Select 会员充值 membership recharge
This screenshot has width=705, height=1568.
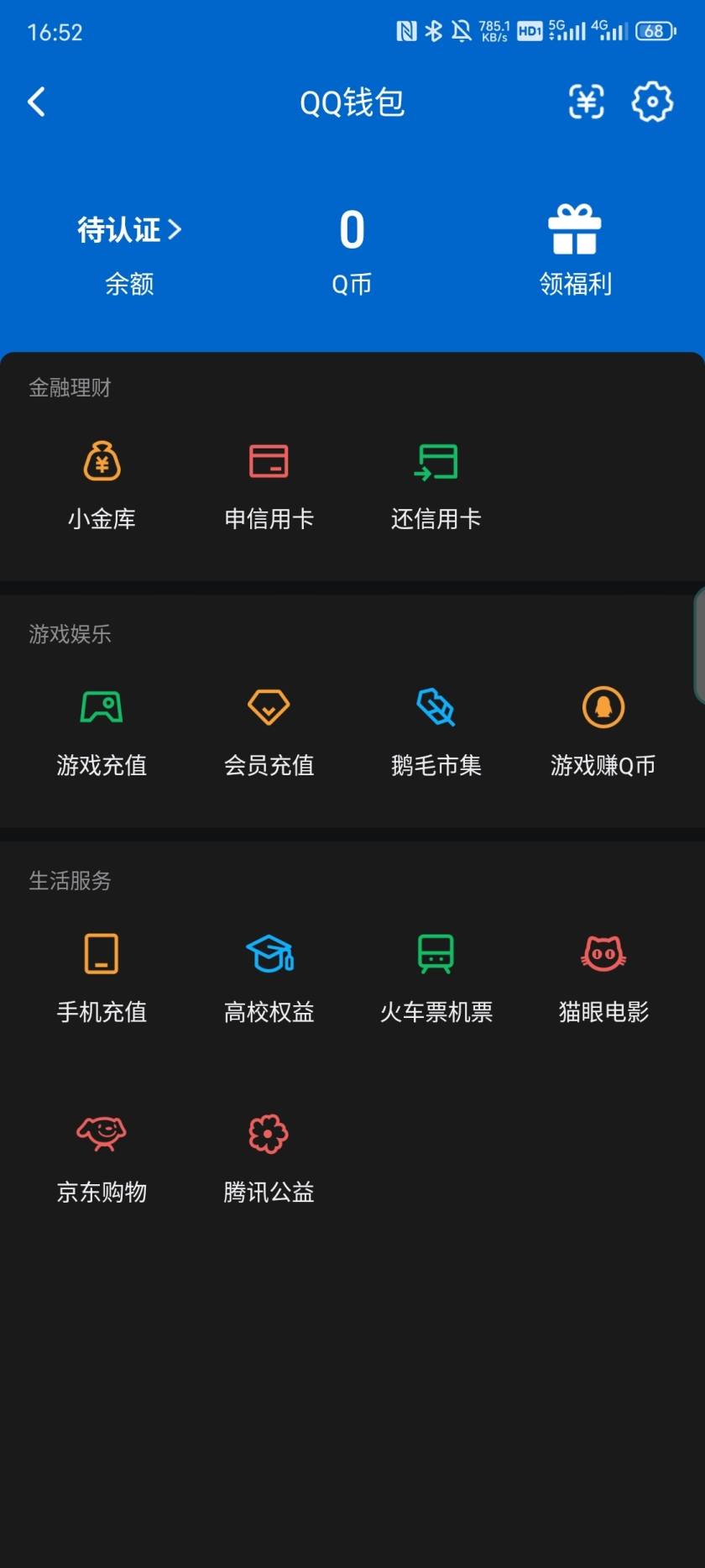269,731
